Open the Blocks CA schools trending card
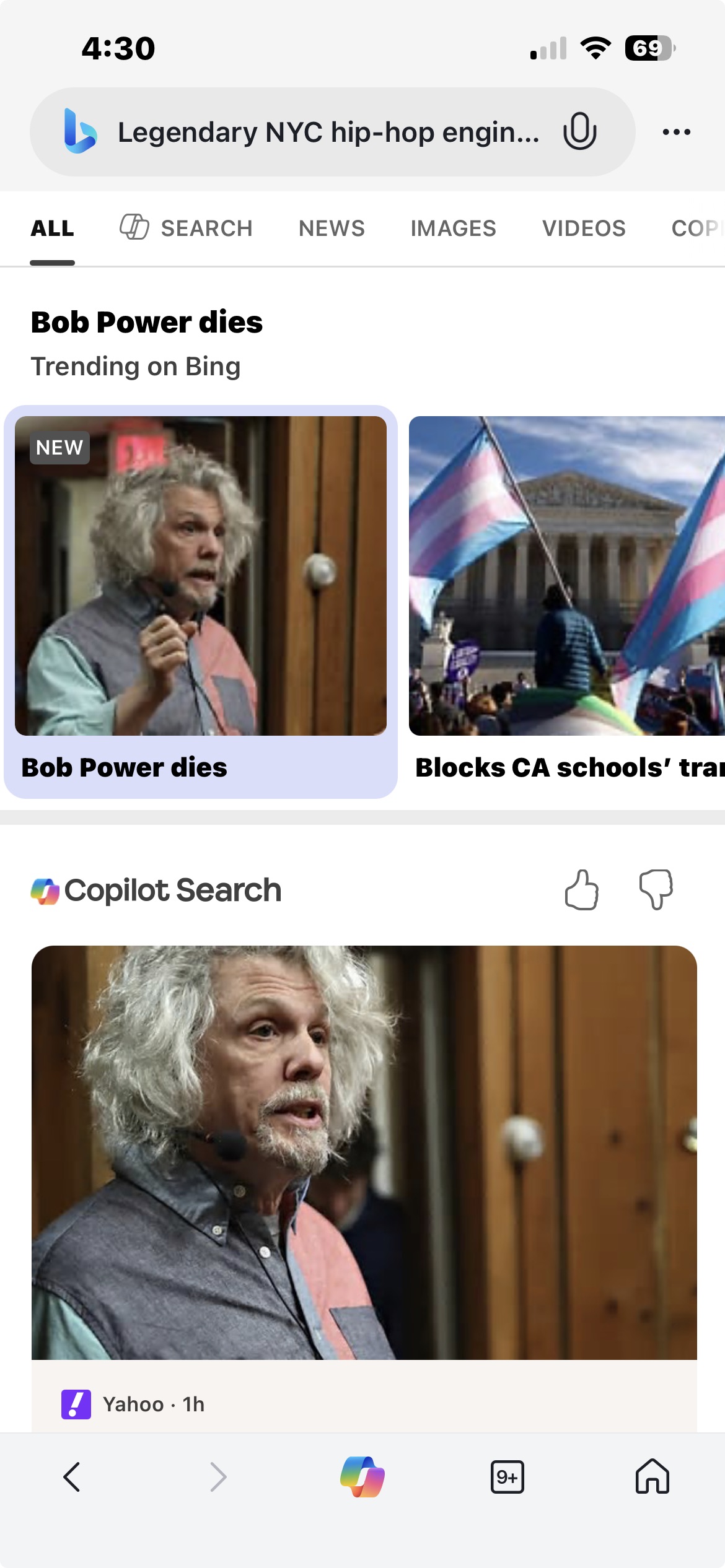The image size is (725, 1568). click(x=566, y=601)
